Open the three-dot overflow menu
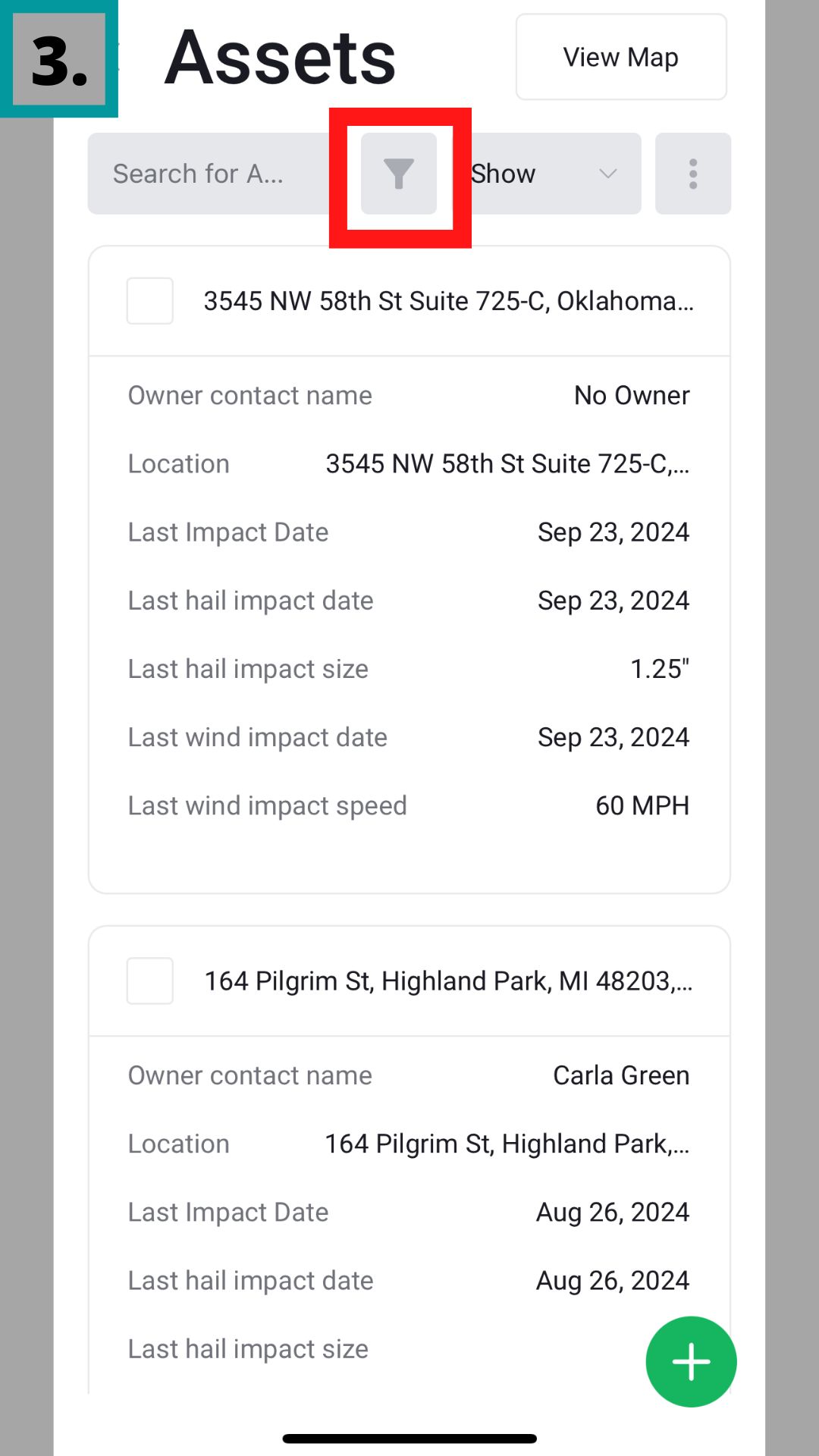819x1456 pixels. [x=692, y=174]
